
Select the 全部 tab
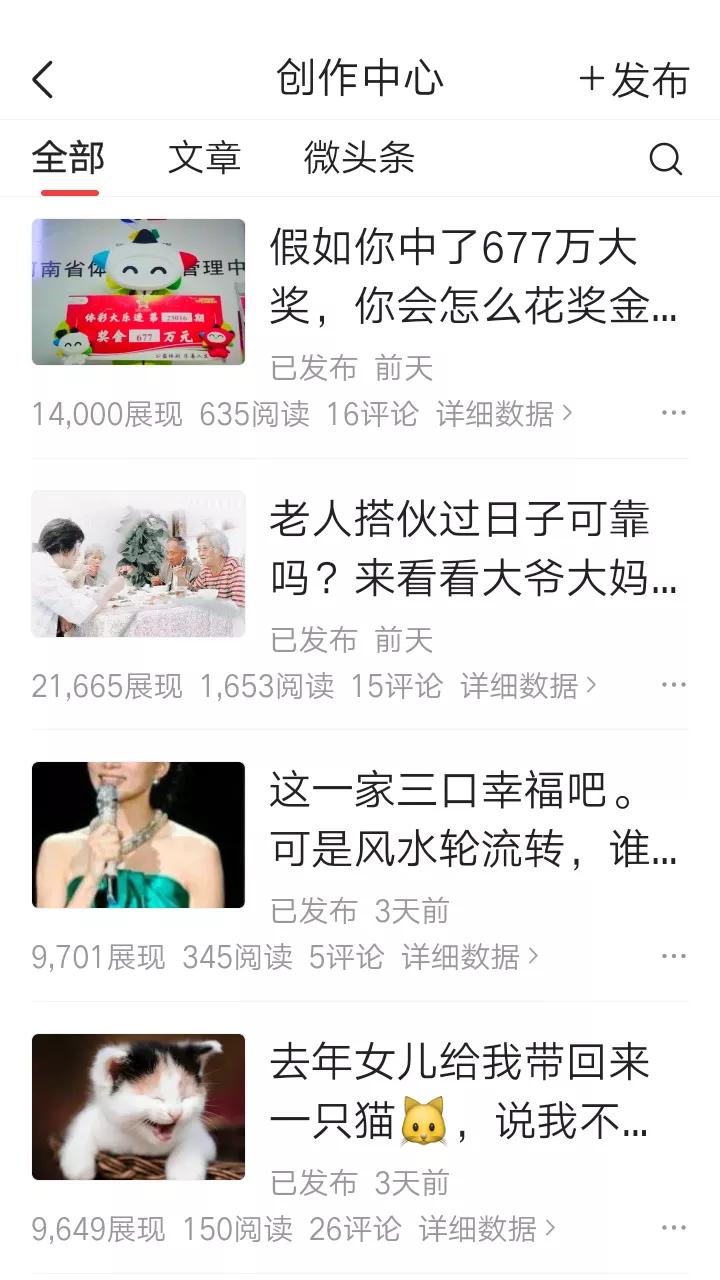click(68, 158)
